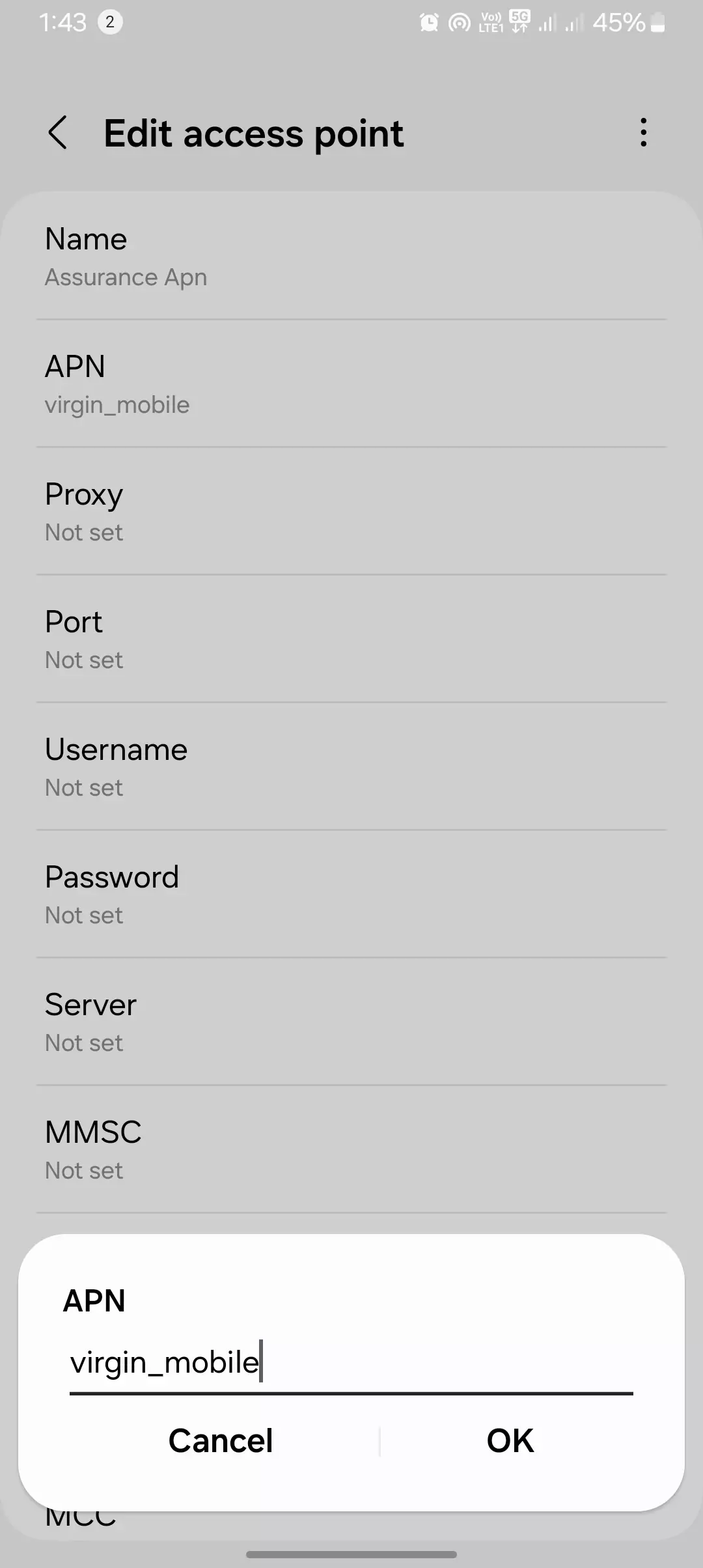Image resolution: width=703 pixels, height=1568 pixels.
Task: Open the Server setting
Action: click(x=260, y=1022)
